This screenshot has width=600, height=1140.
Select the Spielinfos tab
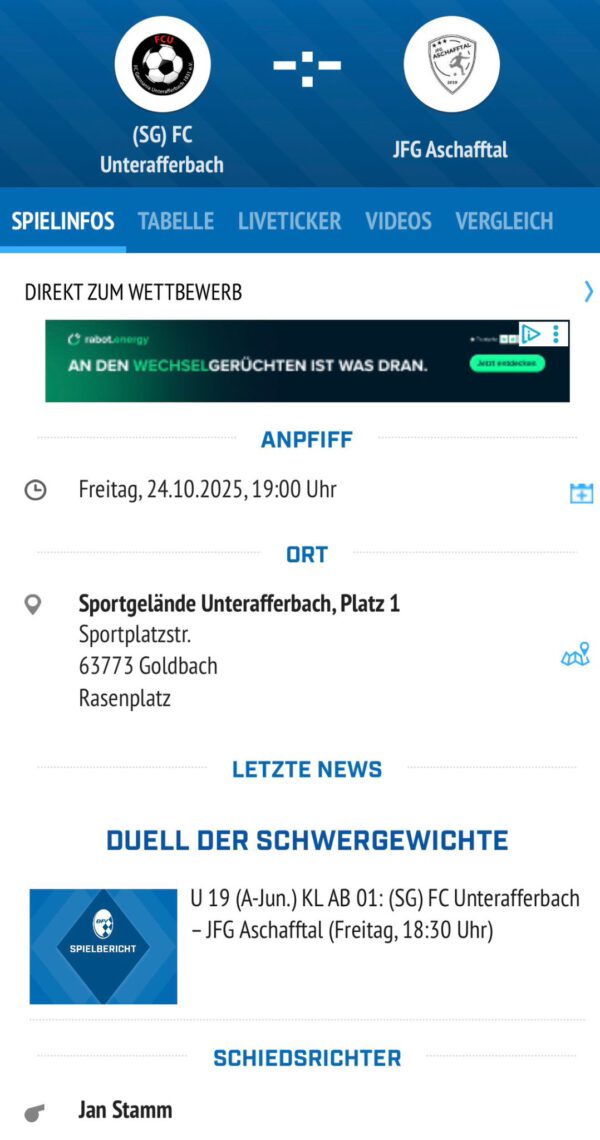(63, 221)
